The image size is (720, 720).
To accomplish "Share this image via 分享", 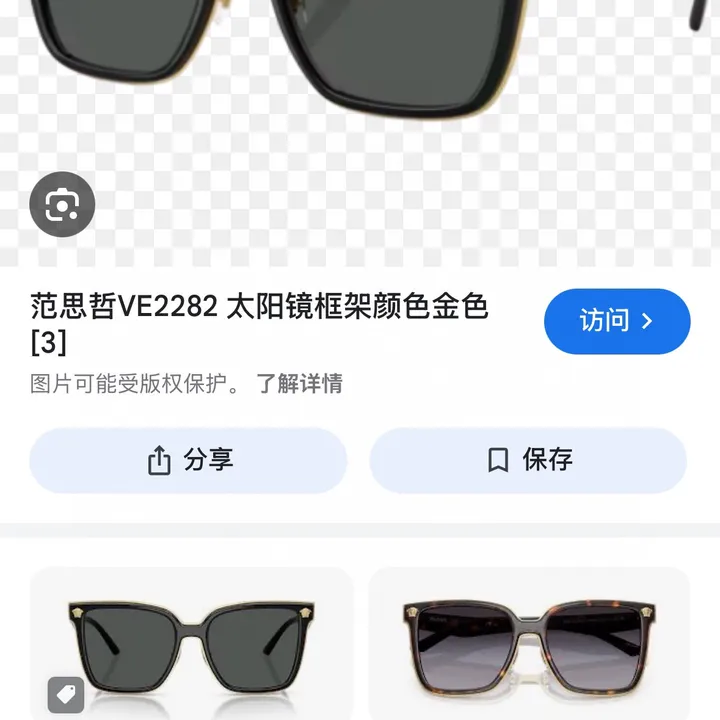I will (188, 460).
